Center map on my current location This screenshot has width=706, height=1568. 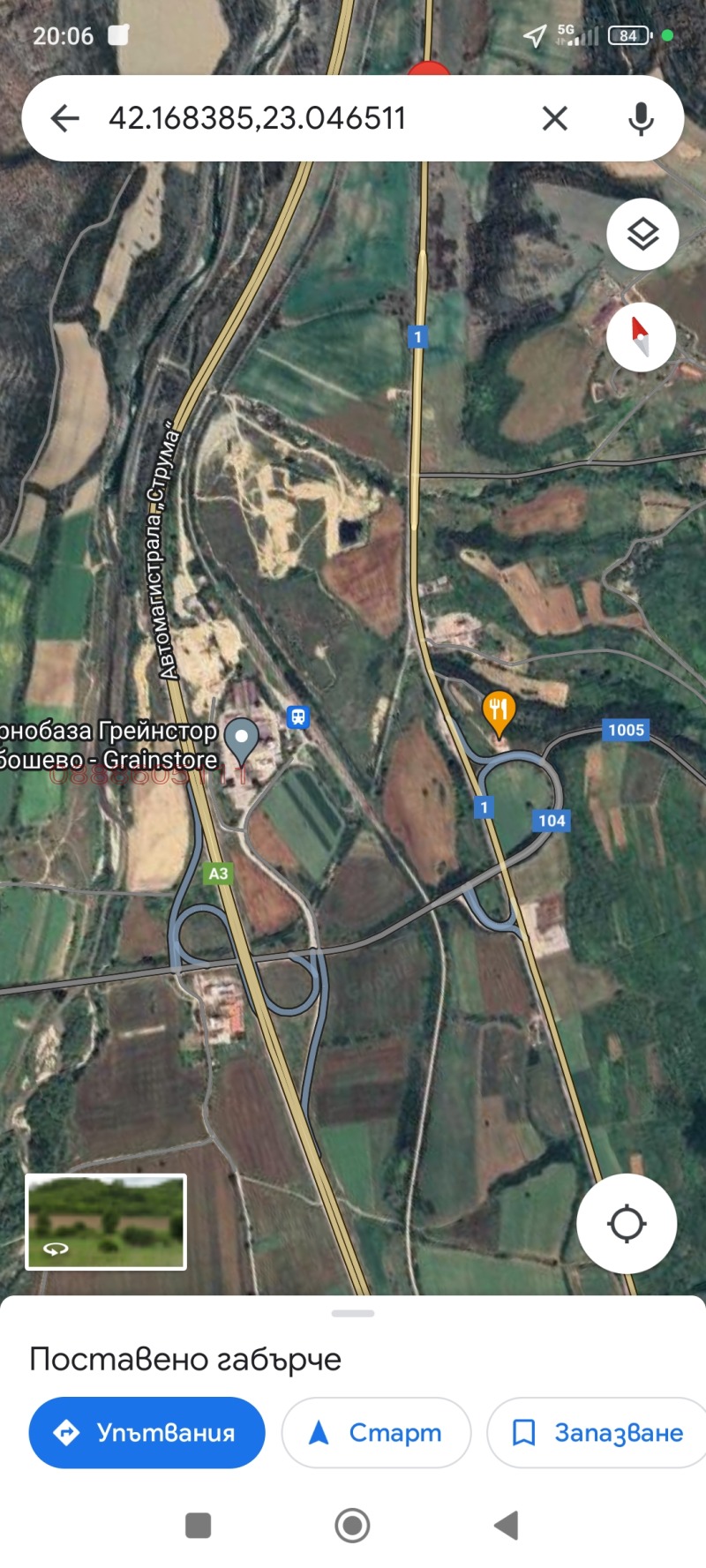tap(627, 1223)
